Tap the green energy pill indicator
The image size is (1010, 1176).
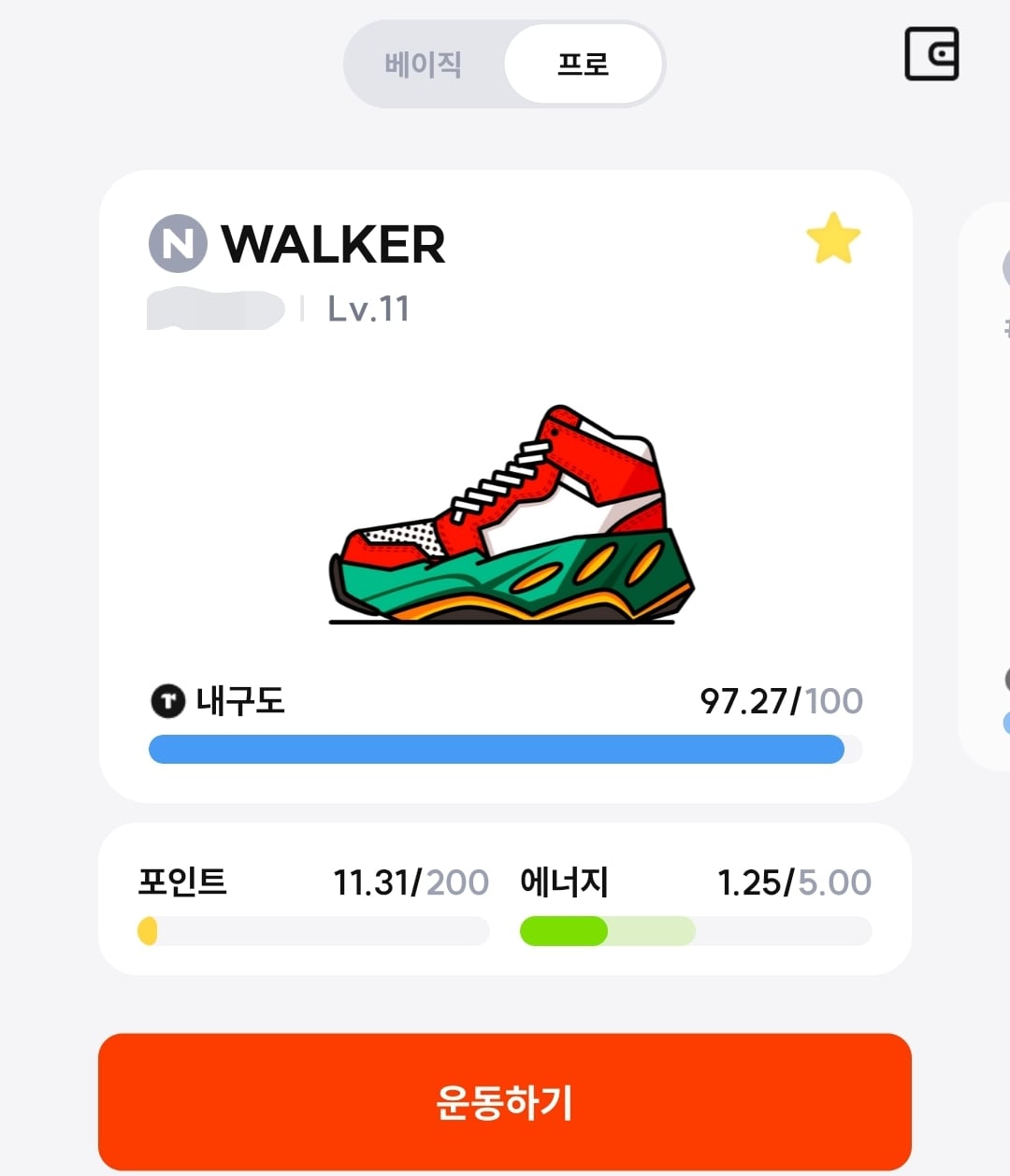tap(561, 932)
